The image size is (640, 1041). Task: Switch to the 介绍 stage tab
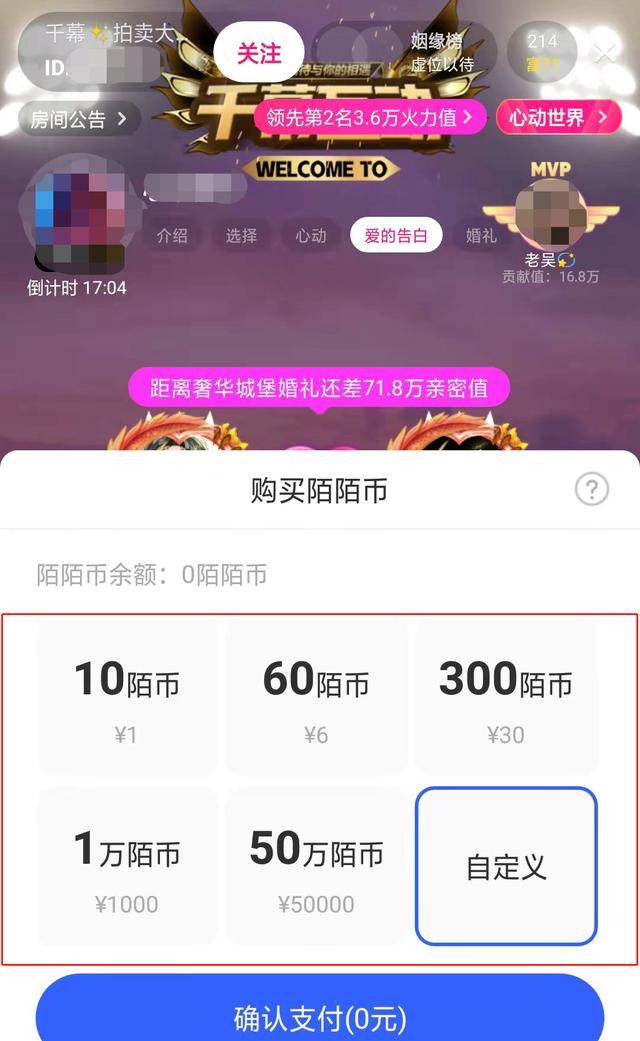pos(172,236)
